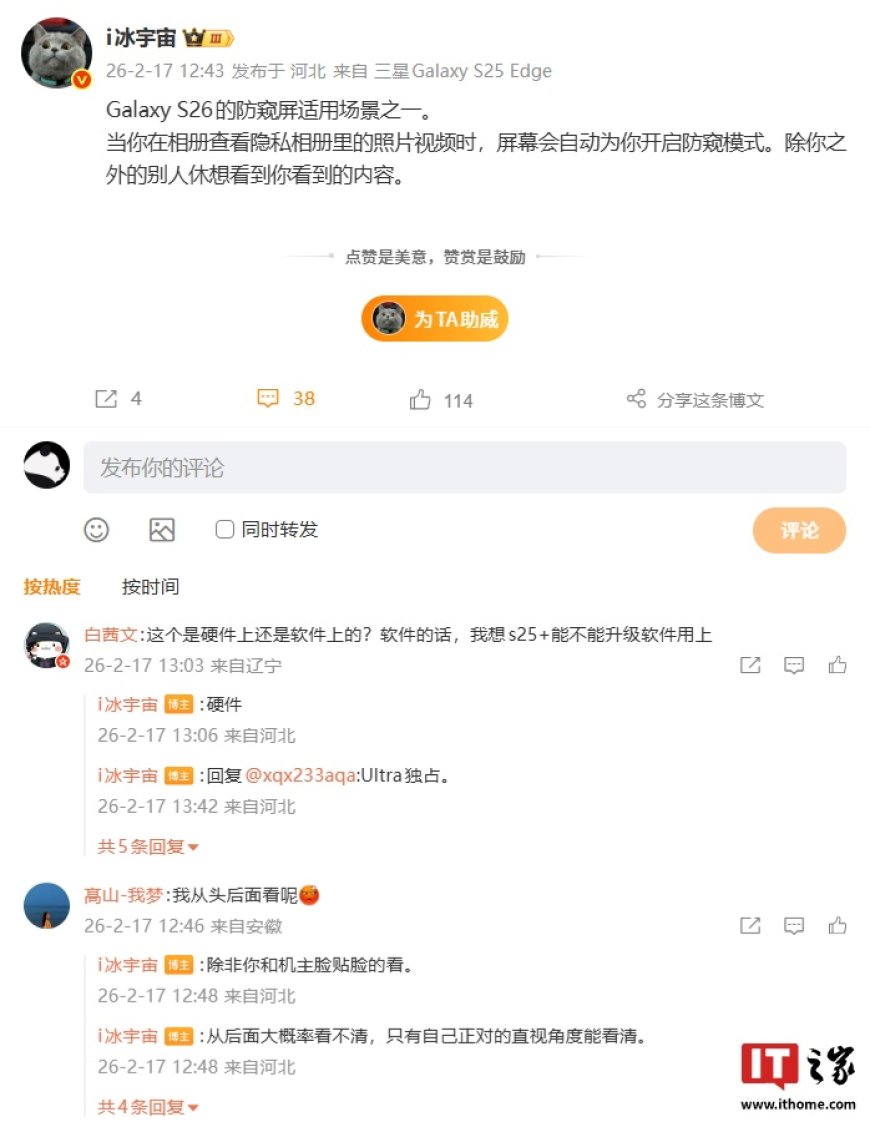Screen dimensions: 870x1122
Task: Select the 按热度 sorting tab
Action: [51, 587]
